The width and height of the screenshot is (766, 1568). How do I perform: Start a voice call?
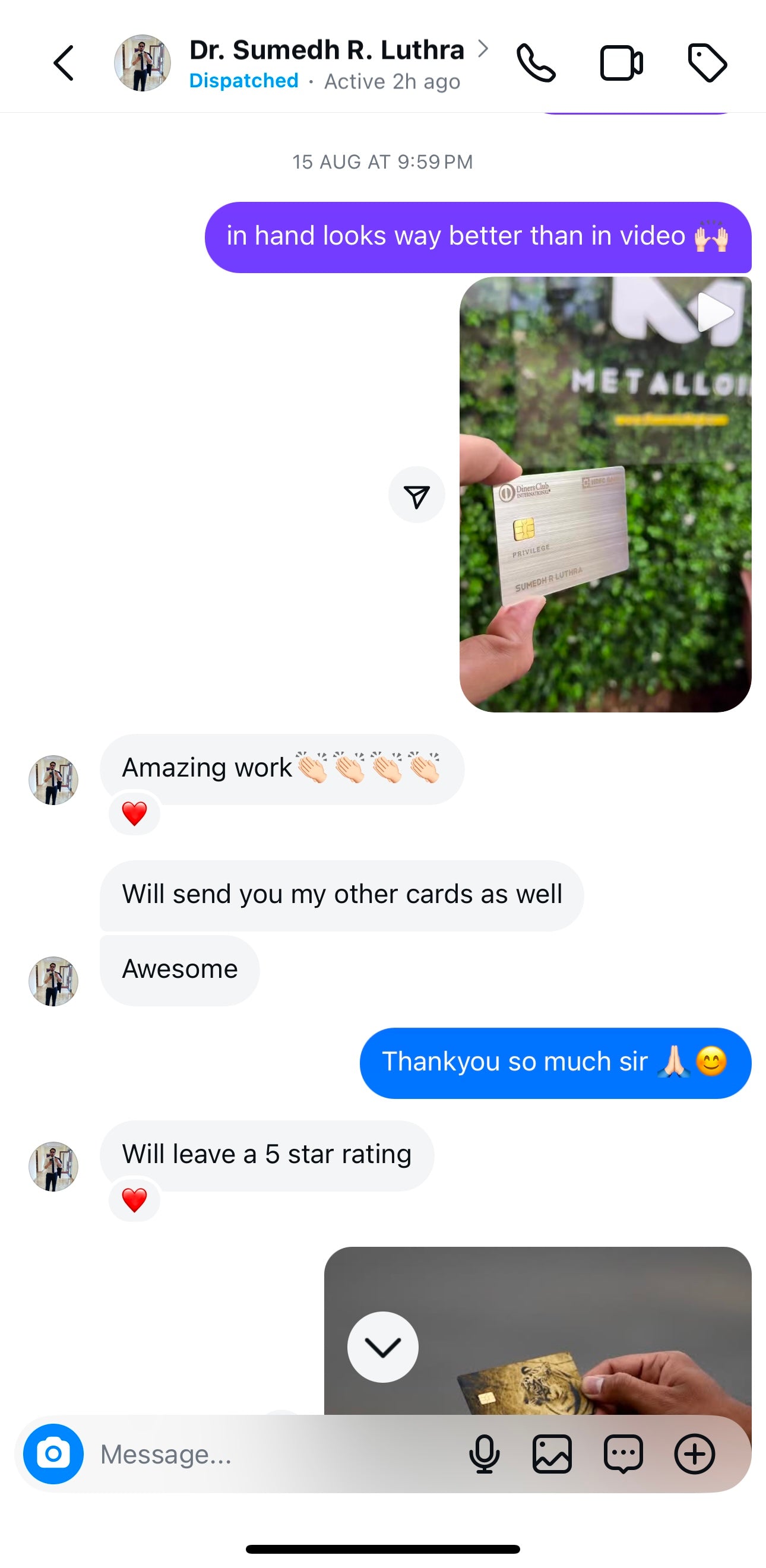coord(536,63)
